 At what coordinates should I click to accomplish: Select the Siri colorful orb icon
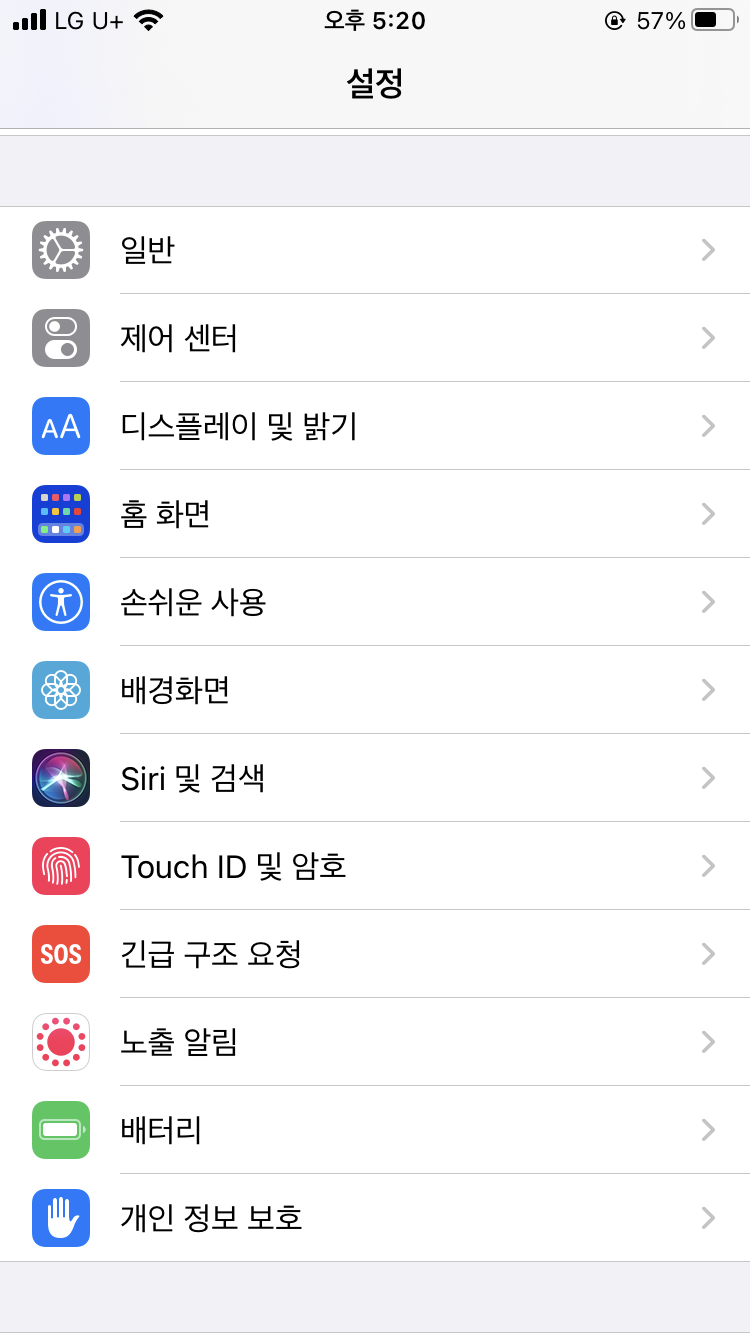coord(60,778)
